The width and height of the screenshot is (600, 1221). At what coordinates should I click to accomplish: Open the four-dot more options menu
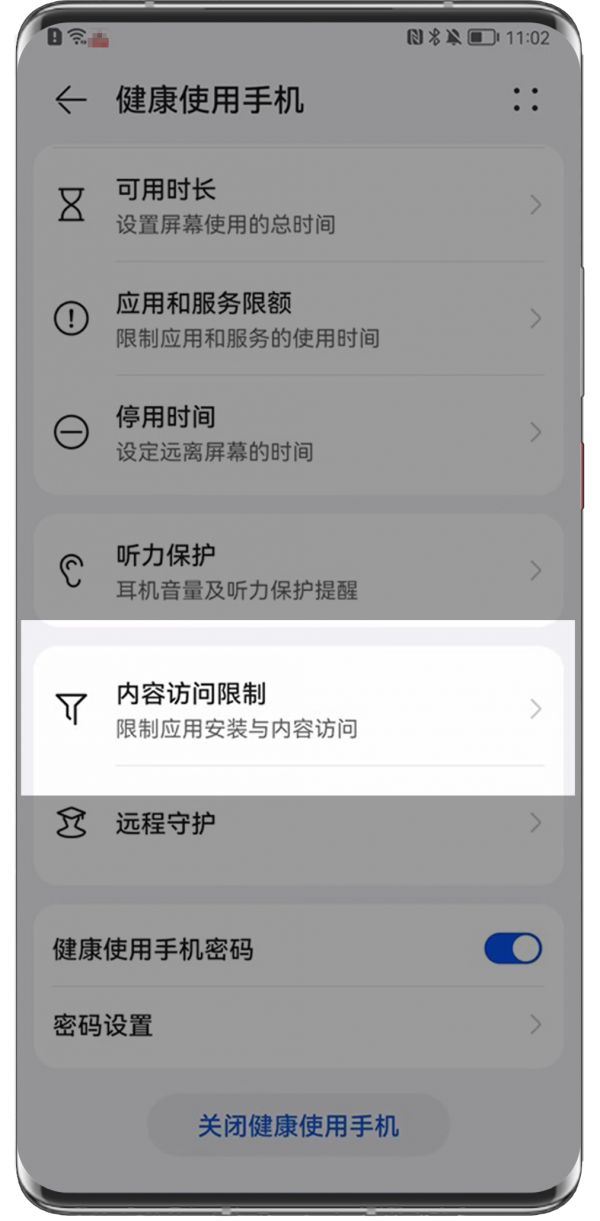click(x=525, y=99)
